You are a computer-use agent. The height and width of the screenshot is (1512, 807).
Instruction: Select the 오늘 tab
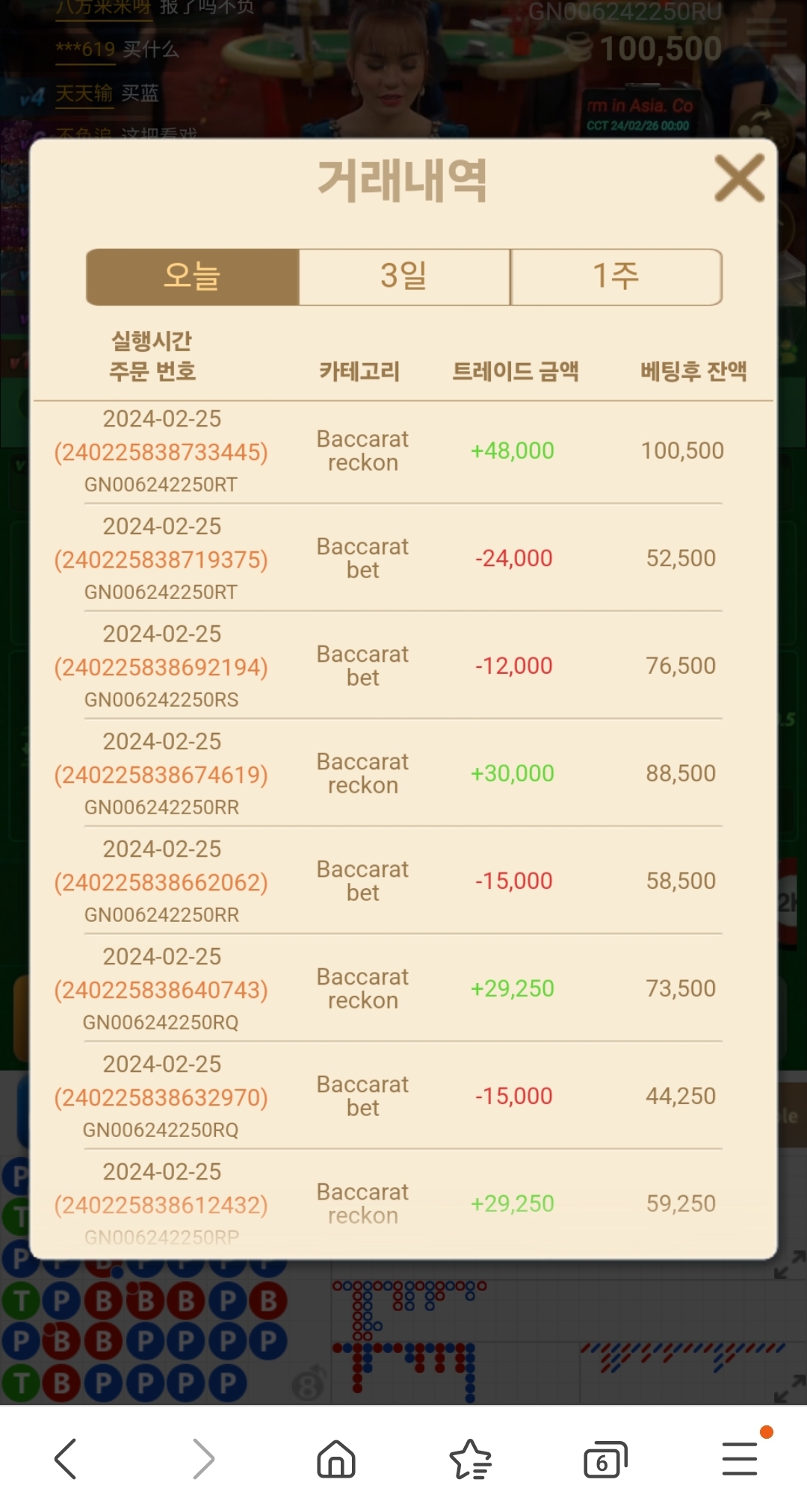click(x=193, y=276)
